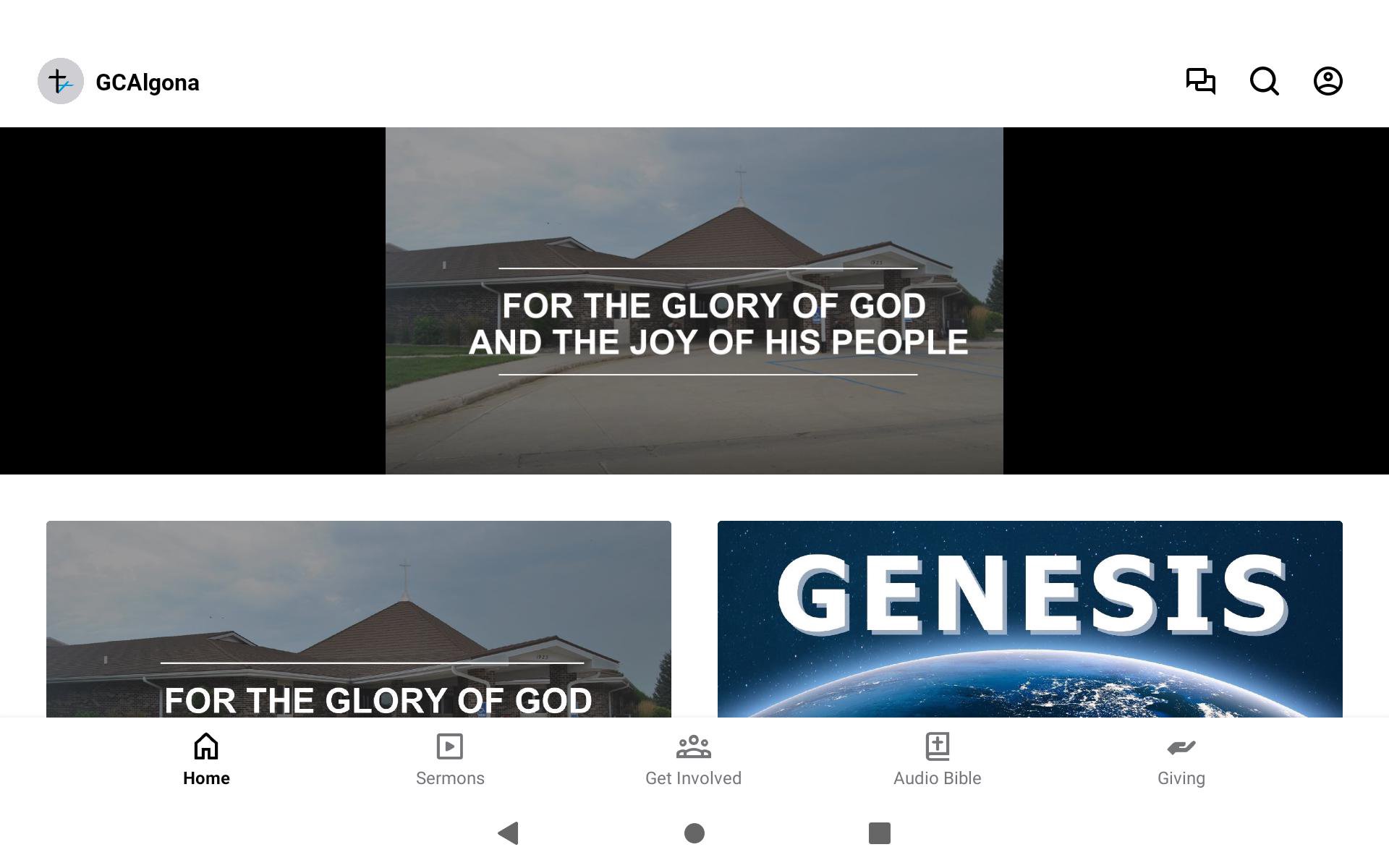
Task: Select the Home tab
Action: pyautogui.click(x=206, y=759)
